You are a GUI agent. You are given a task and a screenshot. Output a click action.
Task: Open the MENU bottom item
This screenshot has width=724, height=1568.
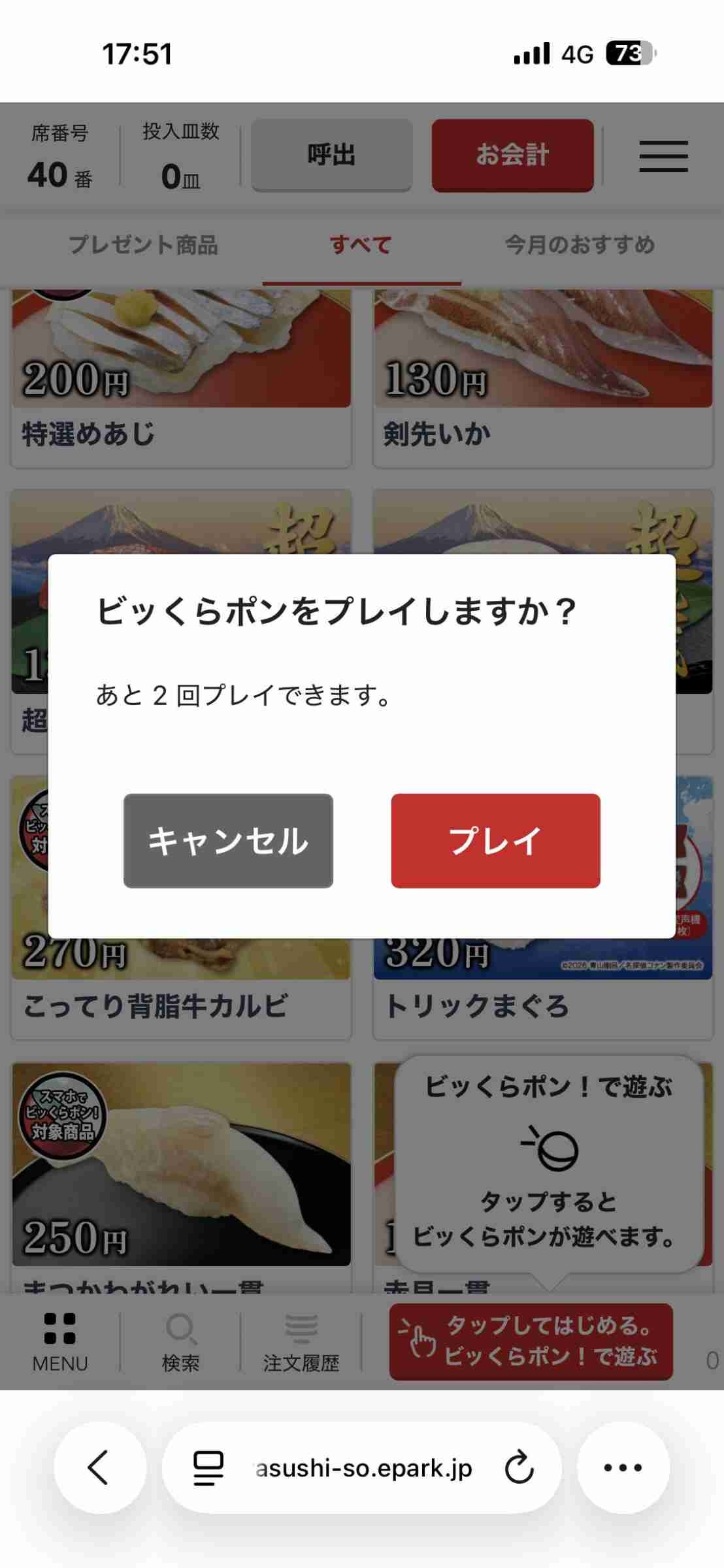(59, 1341)
